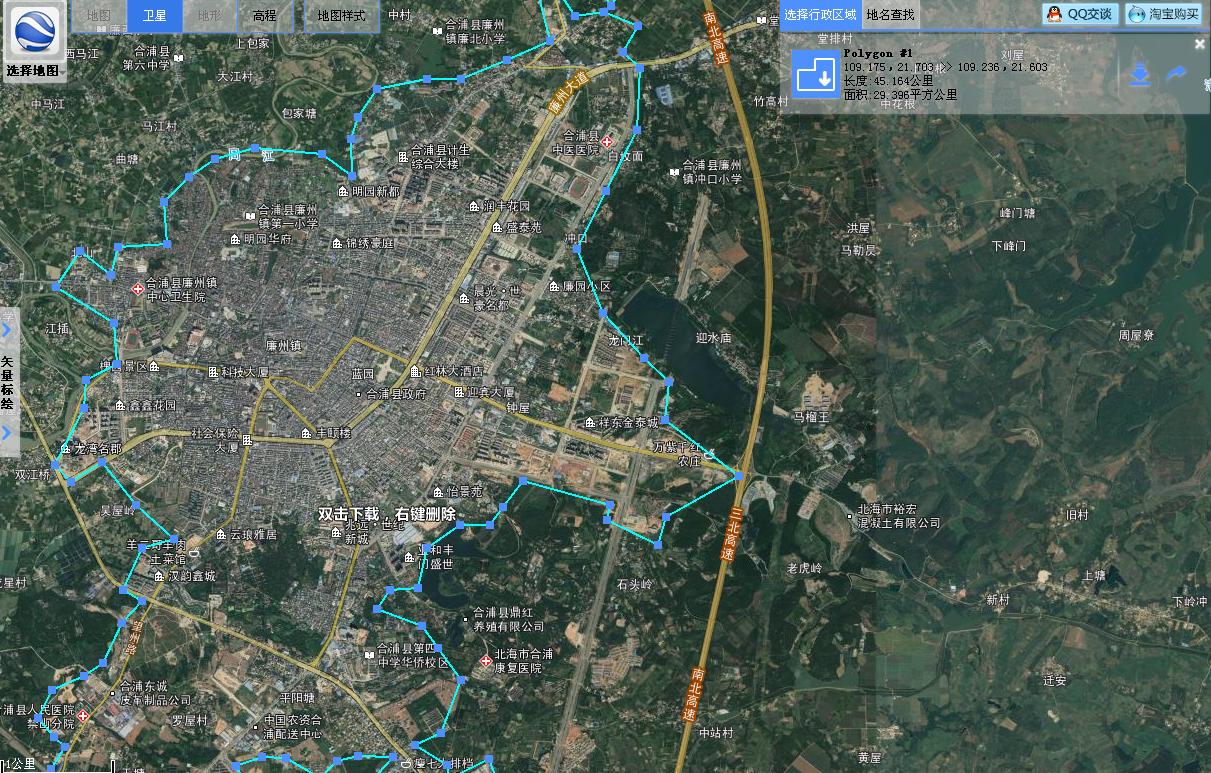The width and height of the screenshot is (1211, 773).
Task: Download the Polygon #1 area
Action: click(1139, 76)
